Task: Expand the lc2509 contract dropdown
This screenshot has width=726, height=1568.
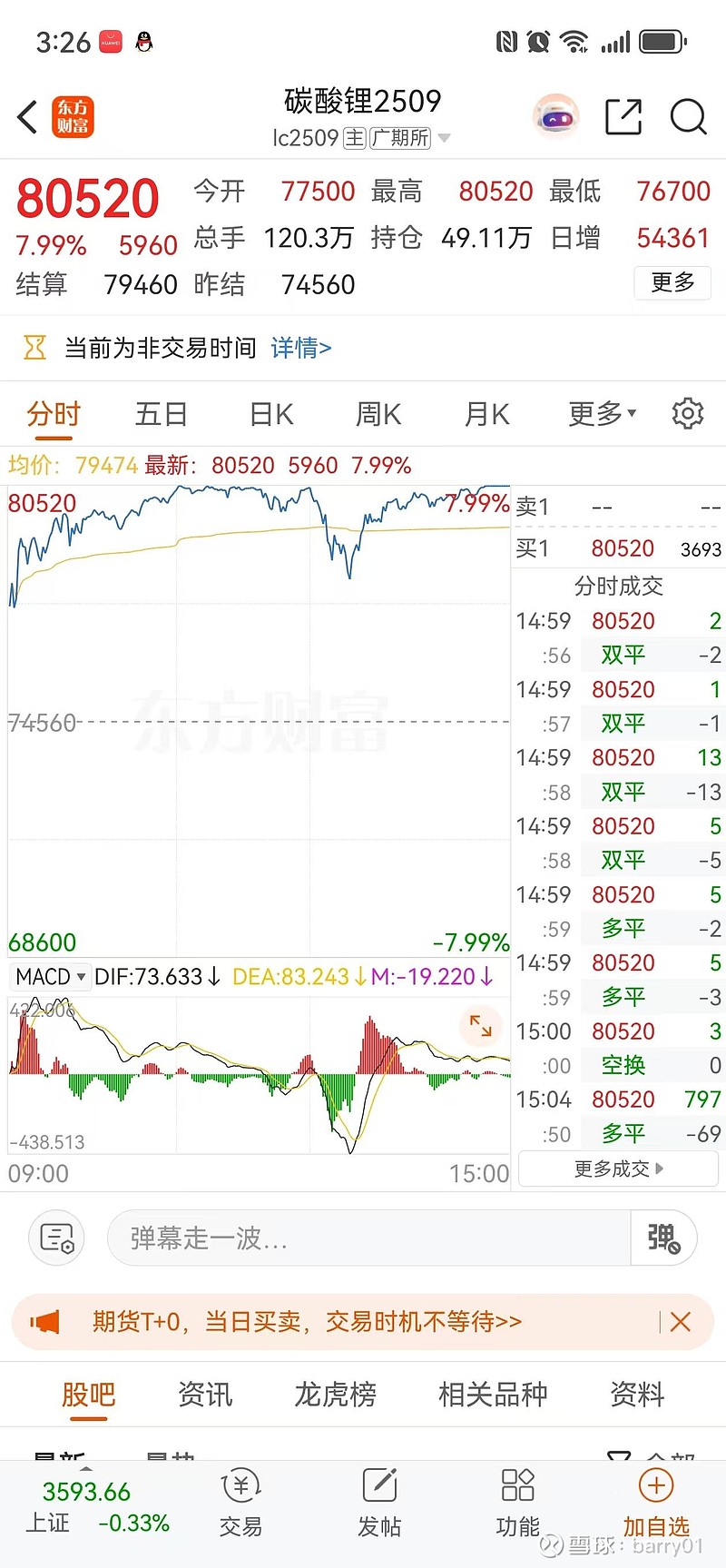Action: point(444,138)
